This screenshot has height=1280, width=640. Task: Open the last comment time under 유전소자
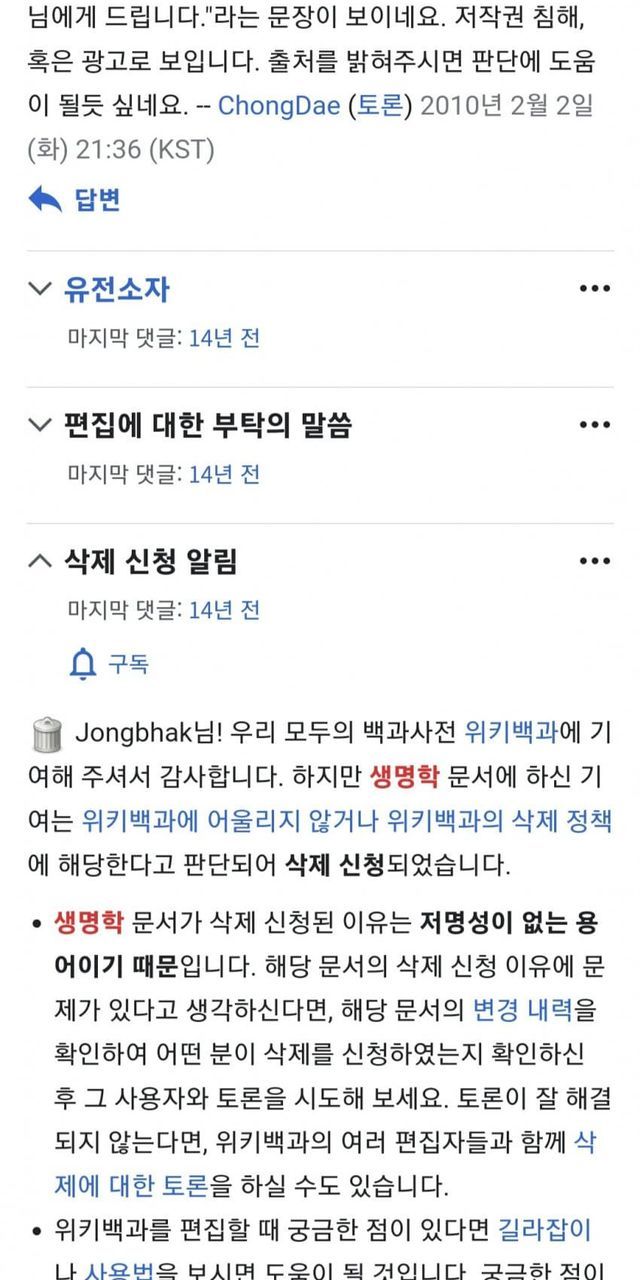tap(224, 338)
